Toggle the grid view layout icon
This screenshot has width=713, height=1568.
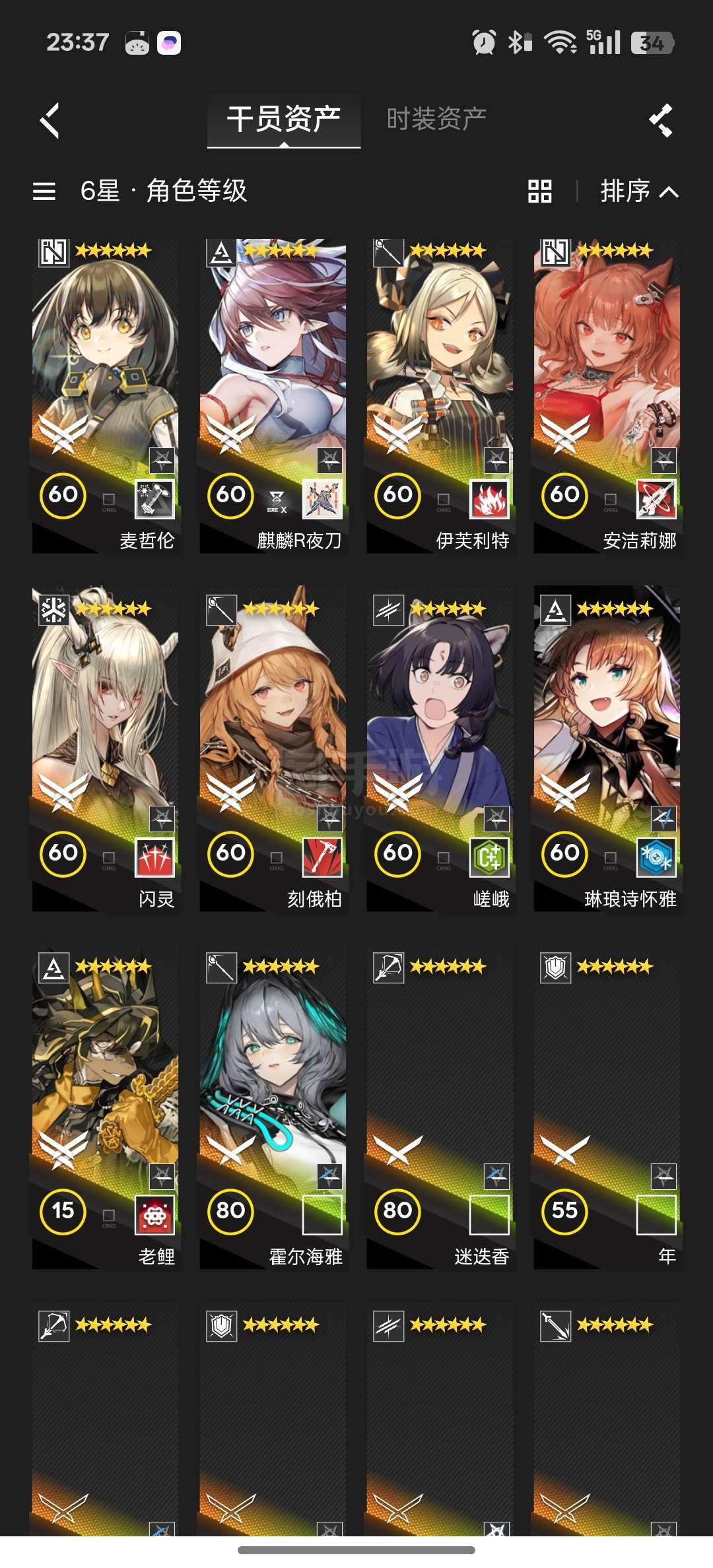pyautogui.click(x=539, y=191)
